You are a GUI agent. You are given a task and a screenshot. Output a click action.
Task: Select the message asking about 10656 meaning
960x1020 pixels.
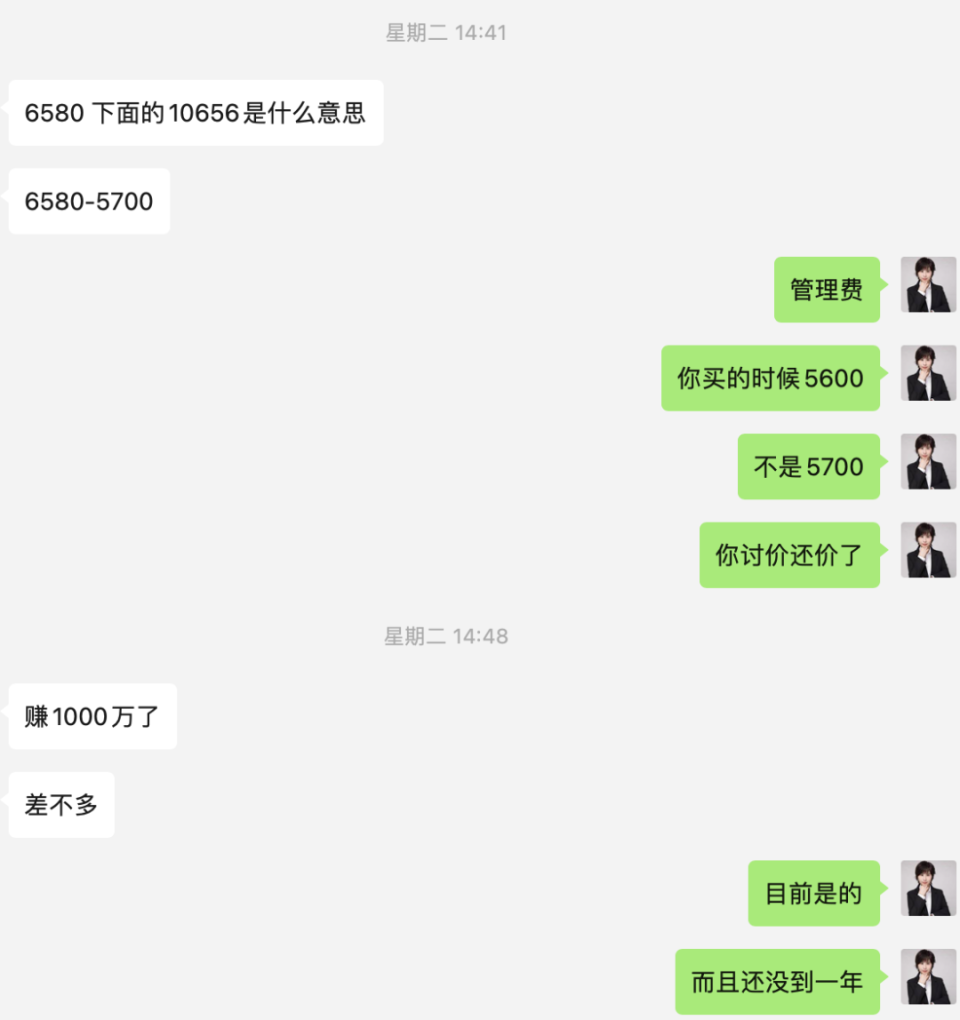tap(195, 113)
